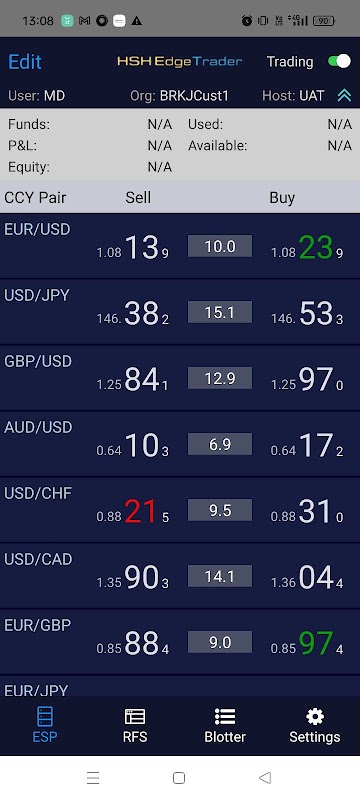Image resolution: width=360 pixels, height=800 pixels.
Task: Tap Edit to modify the pair list
Action: pyautogui.click(x=24, y=62)
